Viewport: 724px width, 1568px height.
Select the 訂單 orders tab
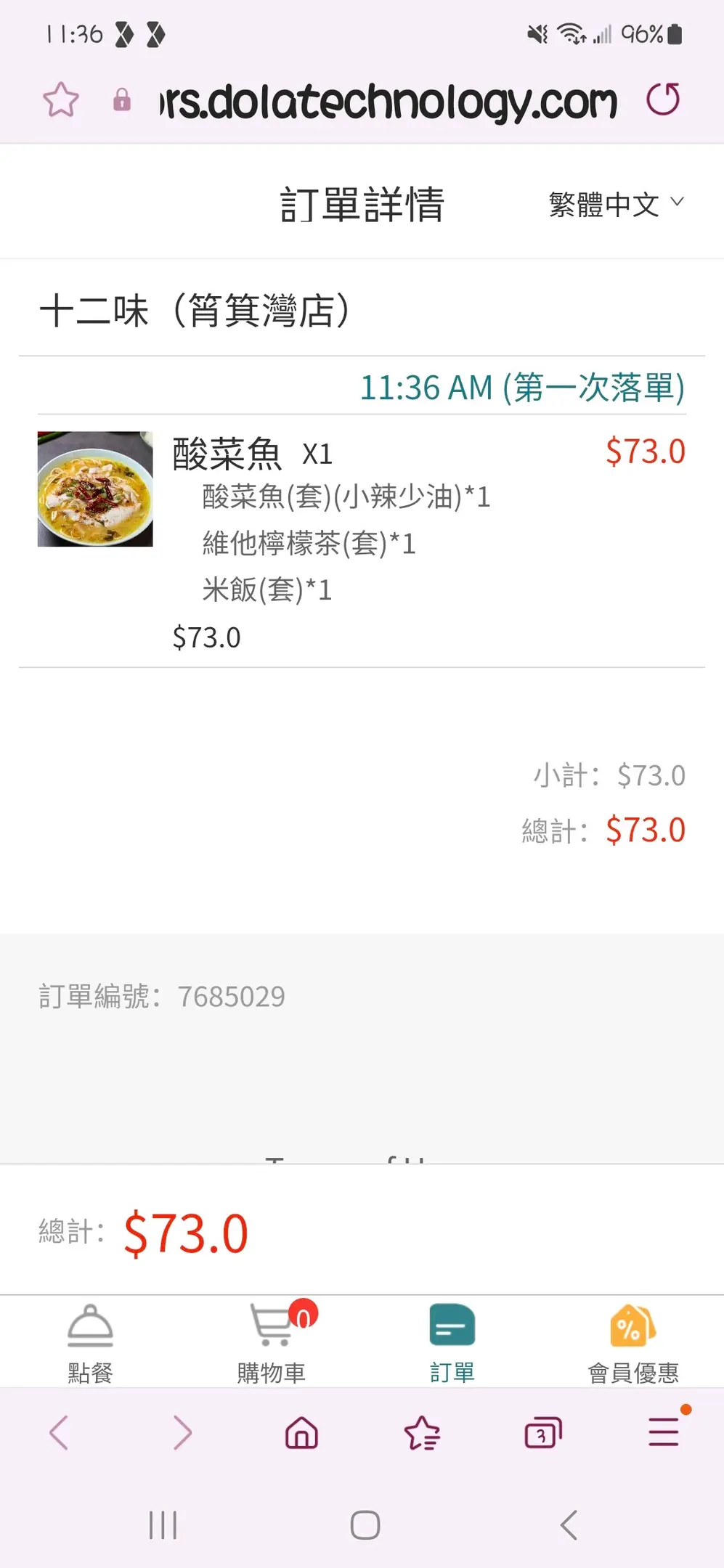(452, 1344)
